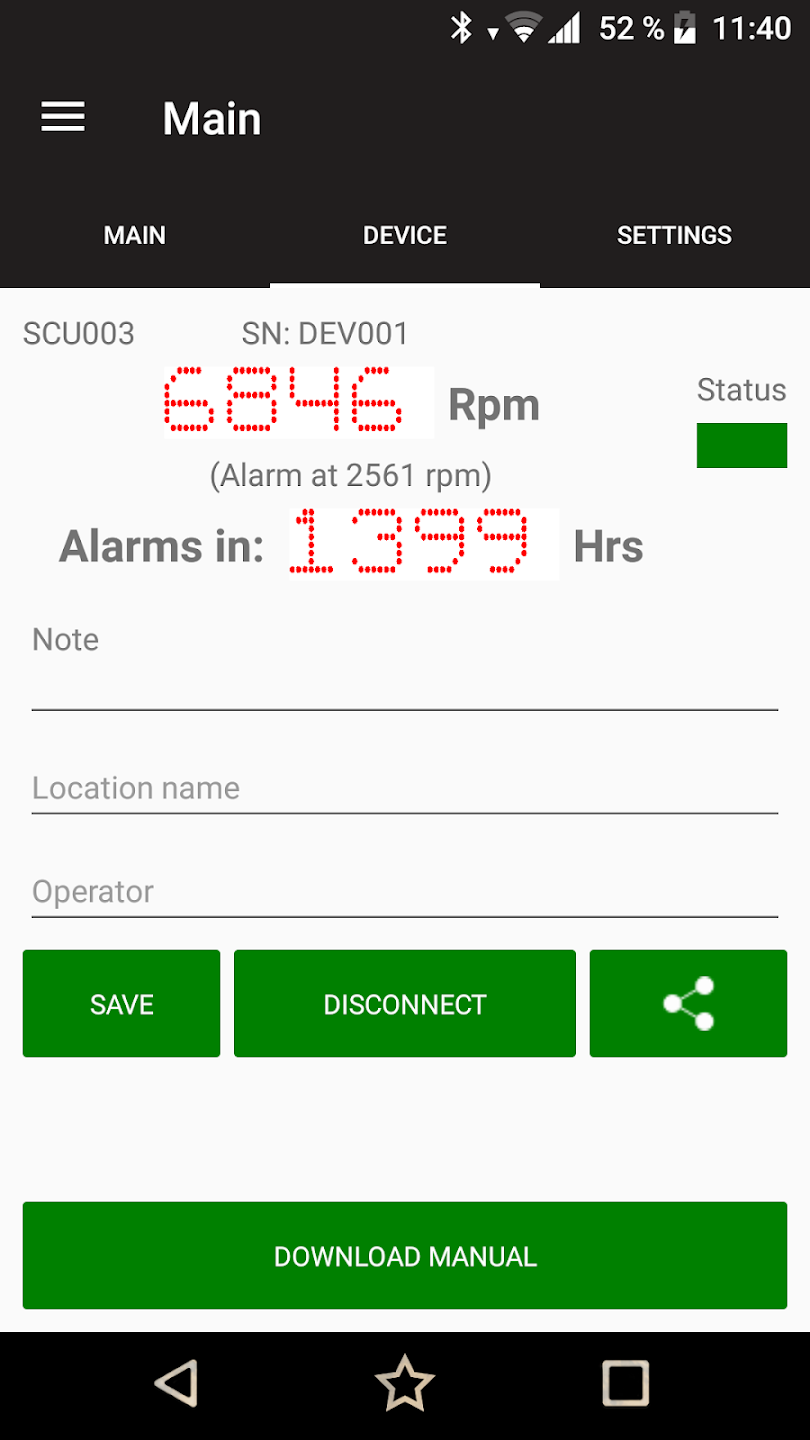Save the device entry

[121, 1004]
